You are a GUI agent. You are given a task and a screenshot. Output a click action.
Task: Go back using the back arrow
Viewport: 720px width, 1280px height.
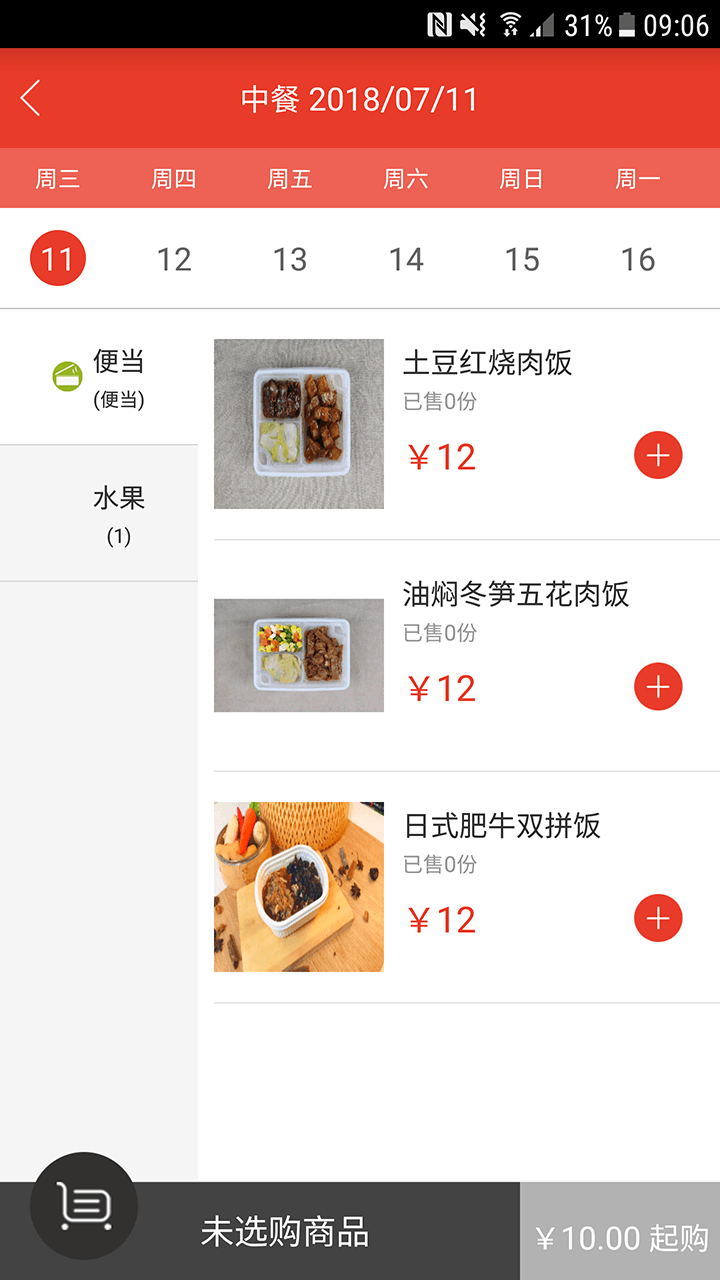[x=30, y=99]
